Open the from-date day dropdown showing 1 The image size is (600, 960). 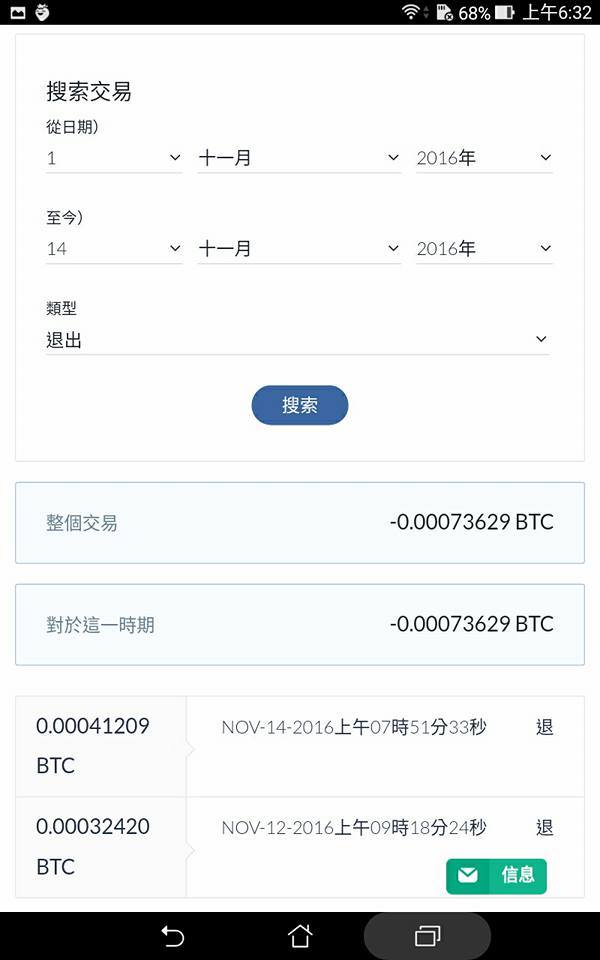point(114,158)
